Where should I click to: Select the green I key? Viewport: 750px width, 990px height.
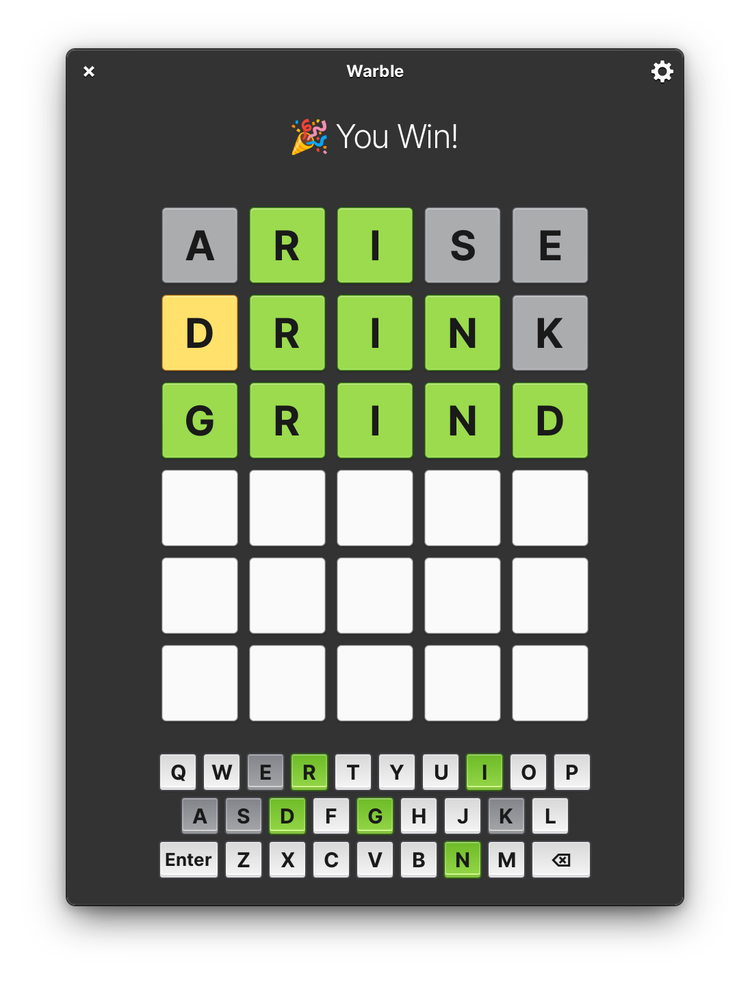(x=484, y=772)
